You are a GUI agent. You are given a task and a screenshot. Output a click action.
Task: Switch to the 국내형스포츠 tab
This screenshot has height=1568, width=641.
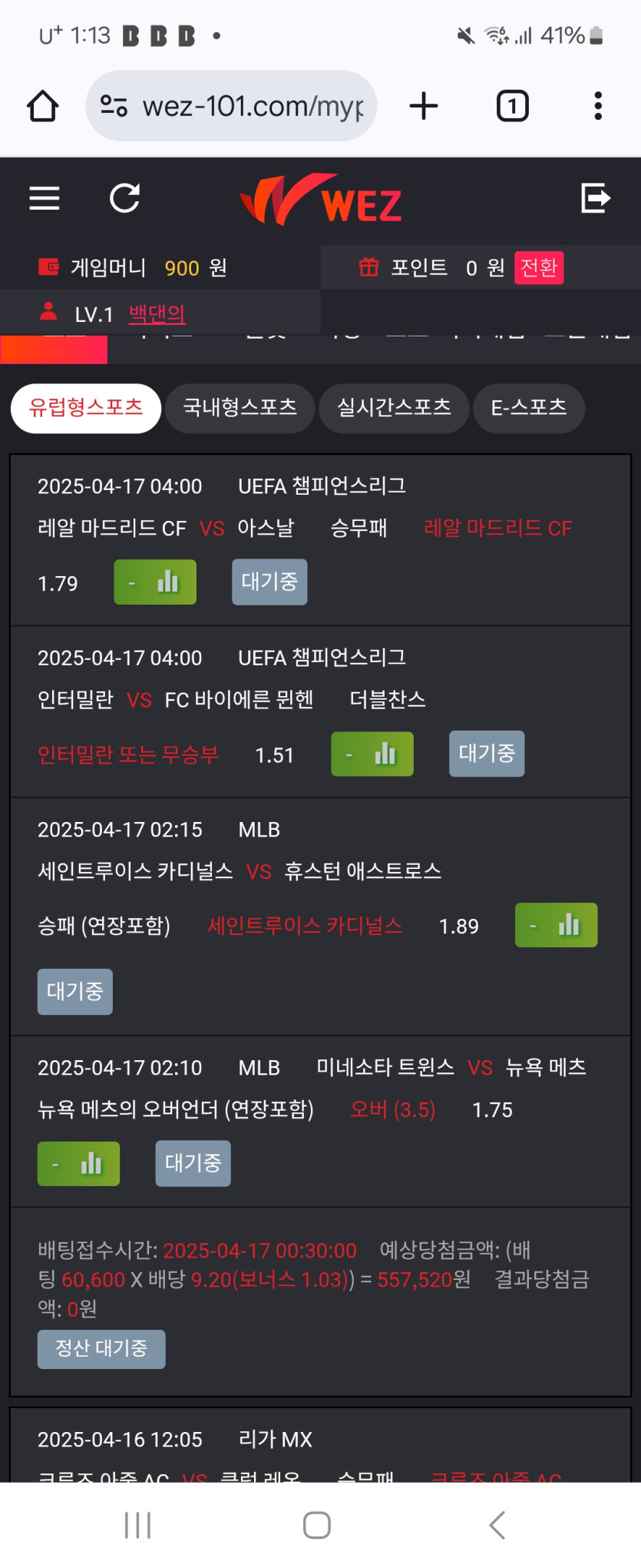pos(240,408)
